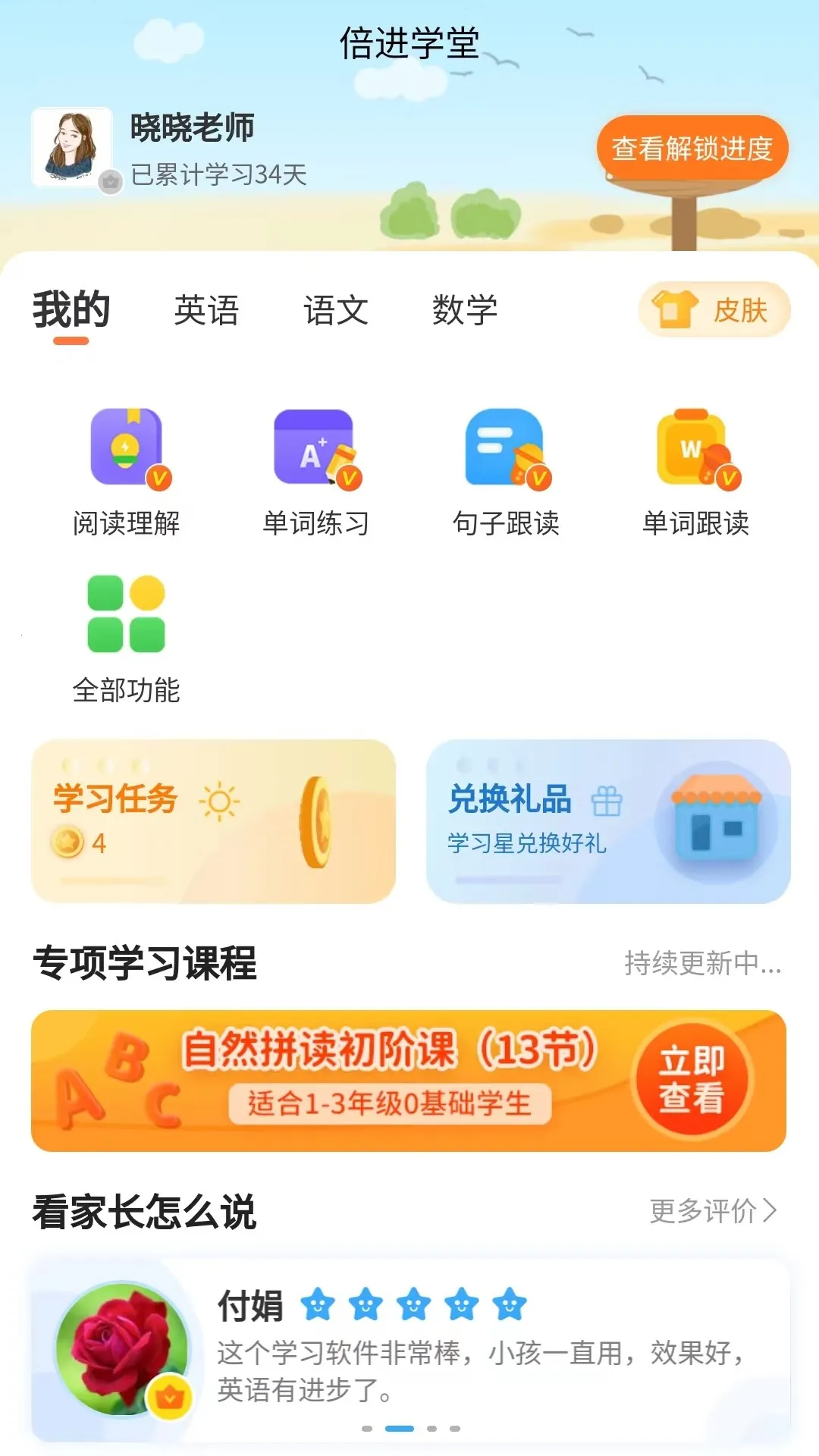819x1456 pixels.
Task: Switch to the 数学 tab
Action: tap(466, 309)
